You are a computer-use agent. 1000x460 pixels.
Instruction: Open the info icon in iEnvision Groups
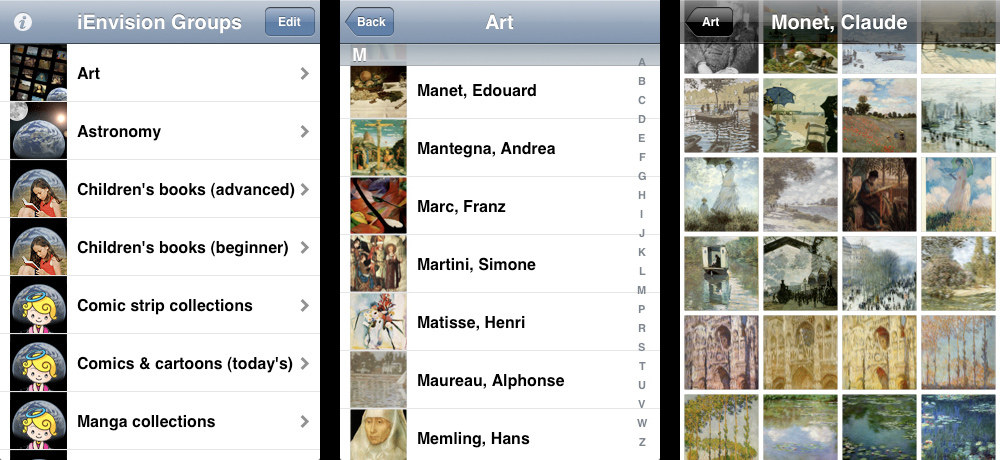22,22
